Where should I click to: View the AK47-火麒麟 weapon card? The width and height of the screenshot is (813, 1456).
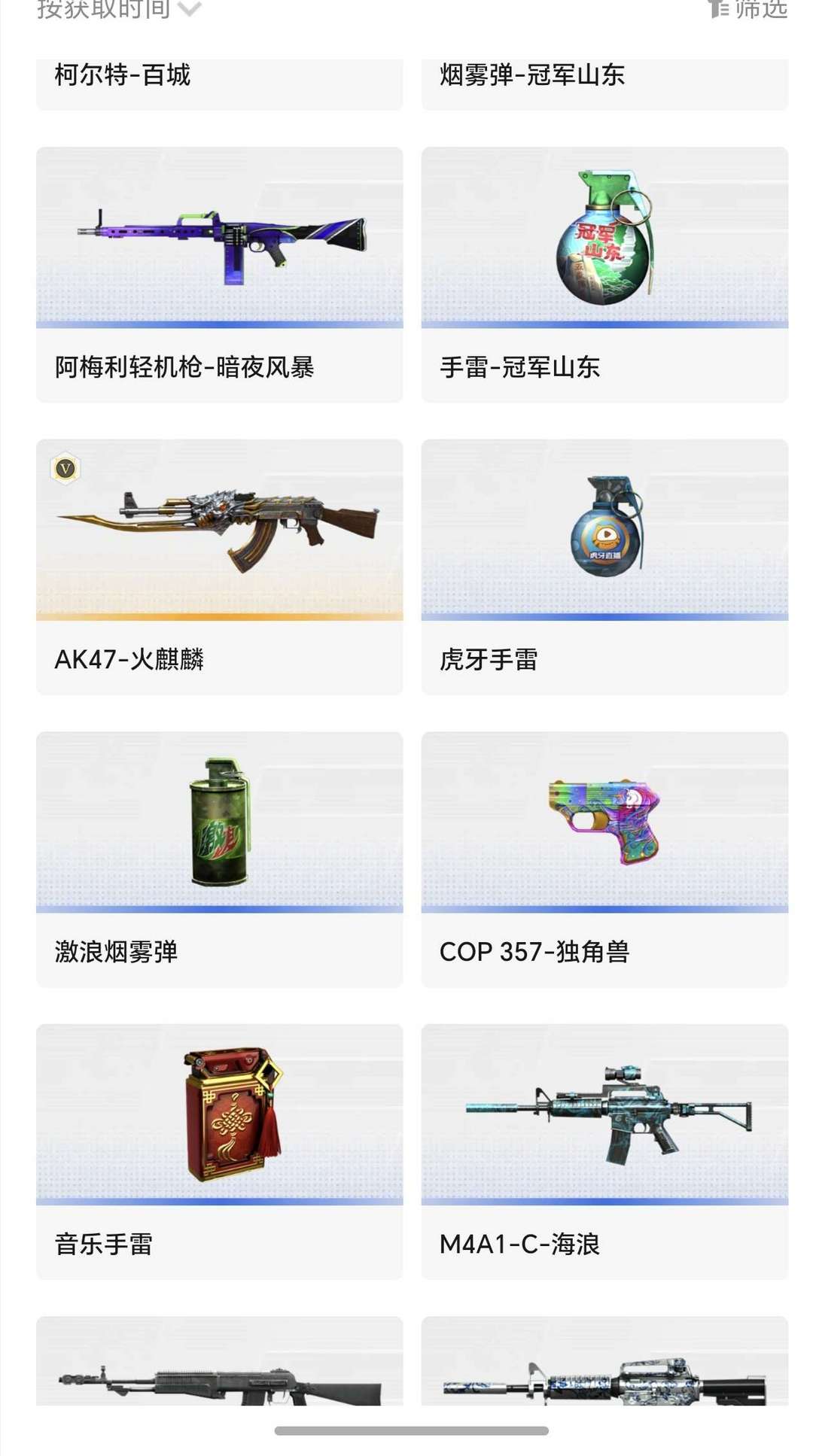tap(219, 567)
